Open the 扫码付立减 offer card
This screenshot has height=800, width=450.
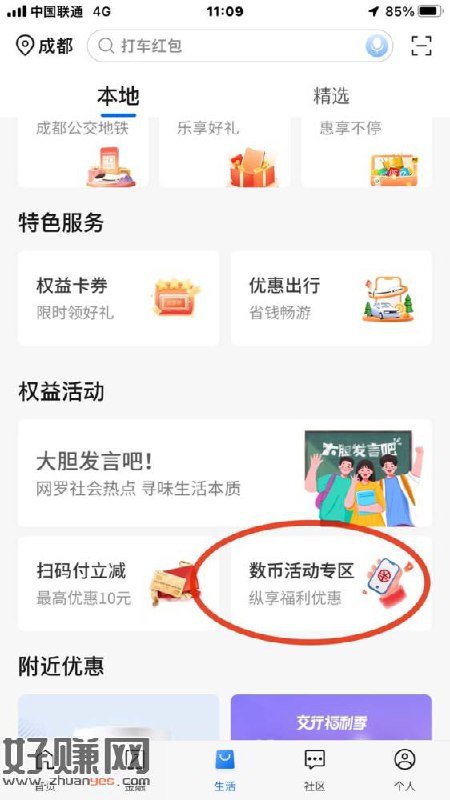[x=118, y=583]
